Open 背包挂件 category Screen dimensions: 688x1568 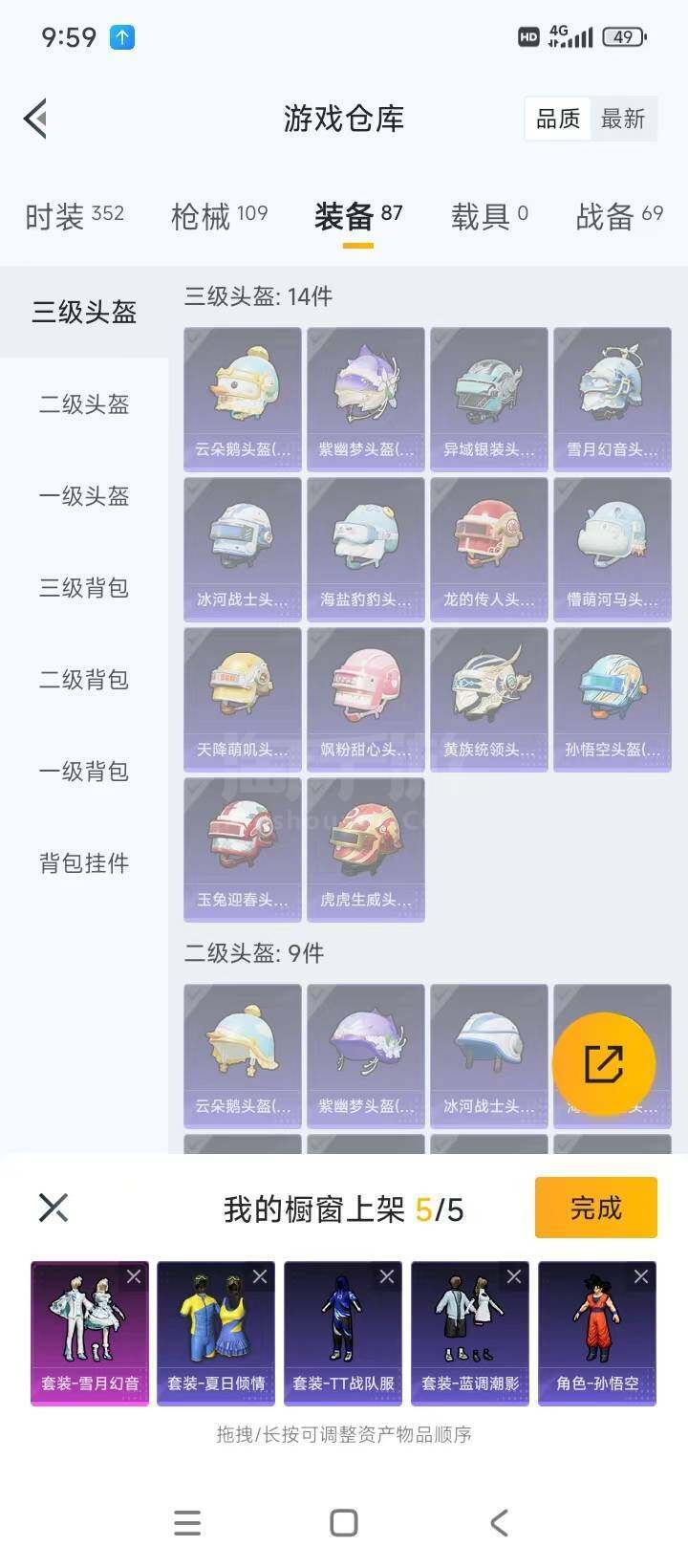click(x=84, y=863)
